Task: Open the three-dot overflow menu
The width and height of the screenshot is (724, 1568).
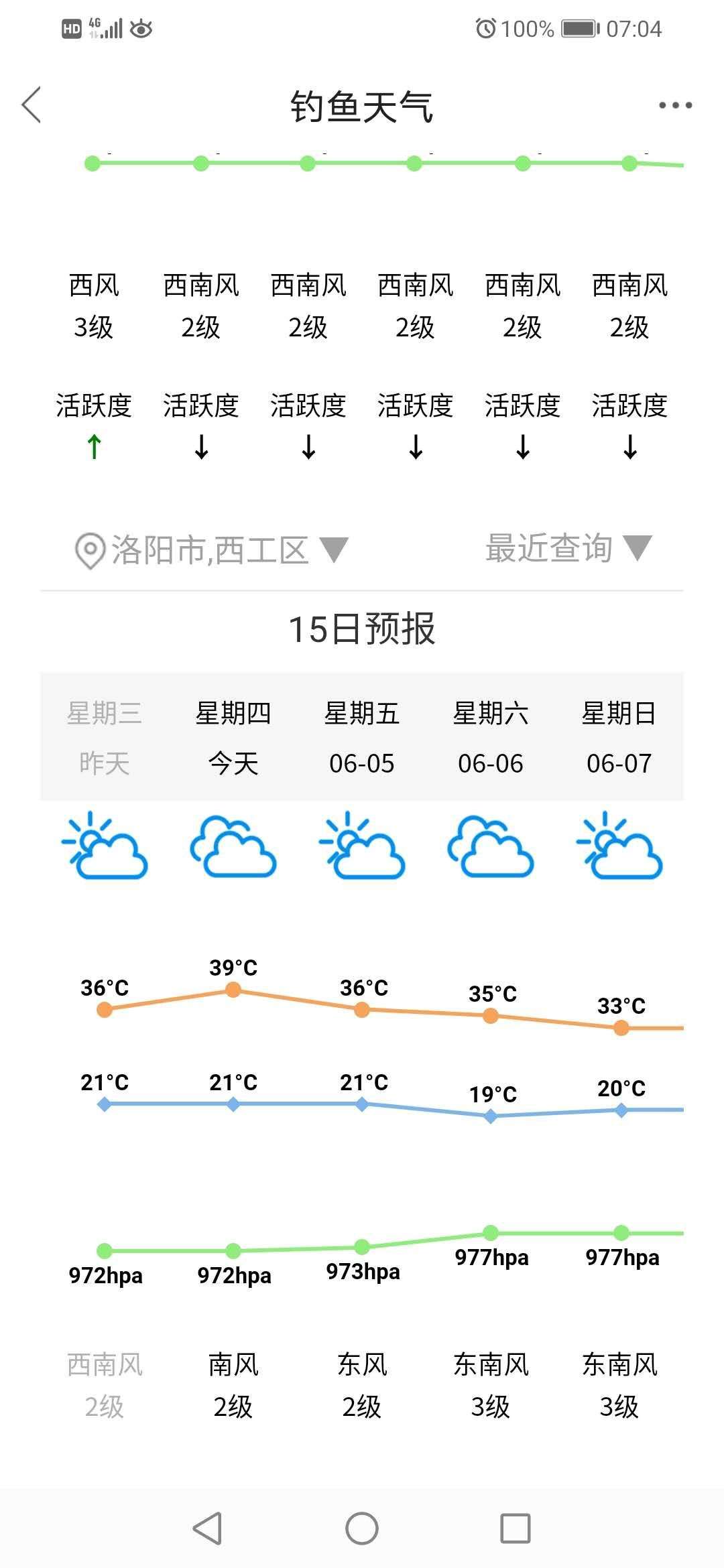Action: click(x=675, y=105)
